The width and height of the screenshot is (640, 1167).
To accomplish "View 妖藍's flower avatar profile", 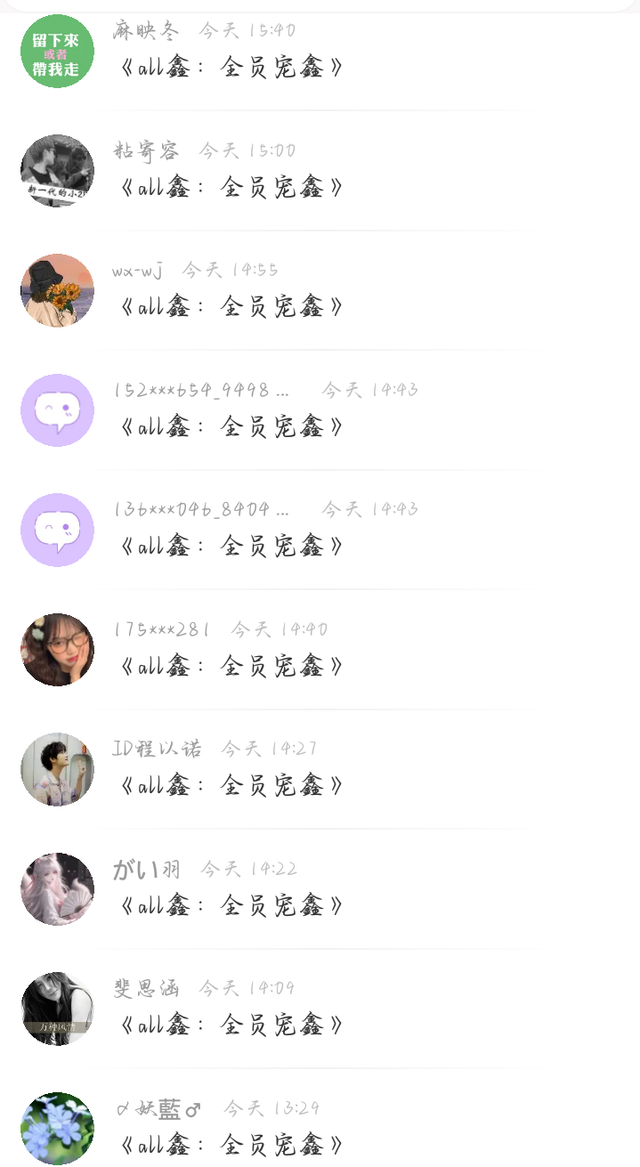I will [x=57, y=1129].
